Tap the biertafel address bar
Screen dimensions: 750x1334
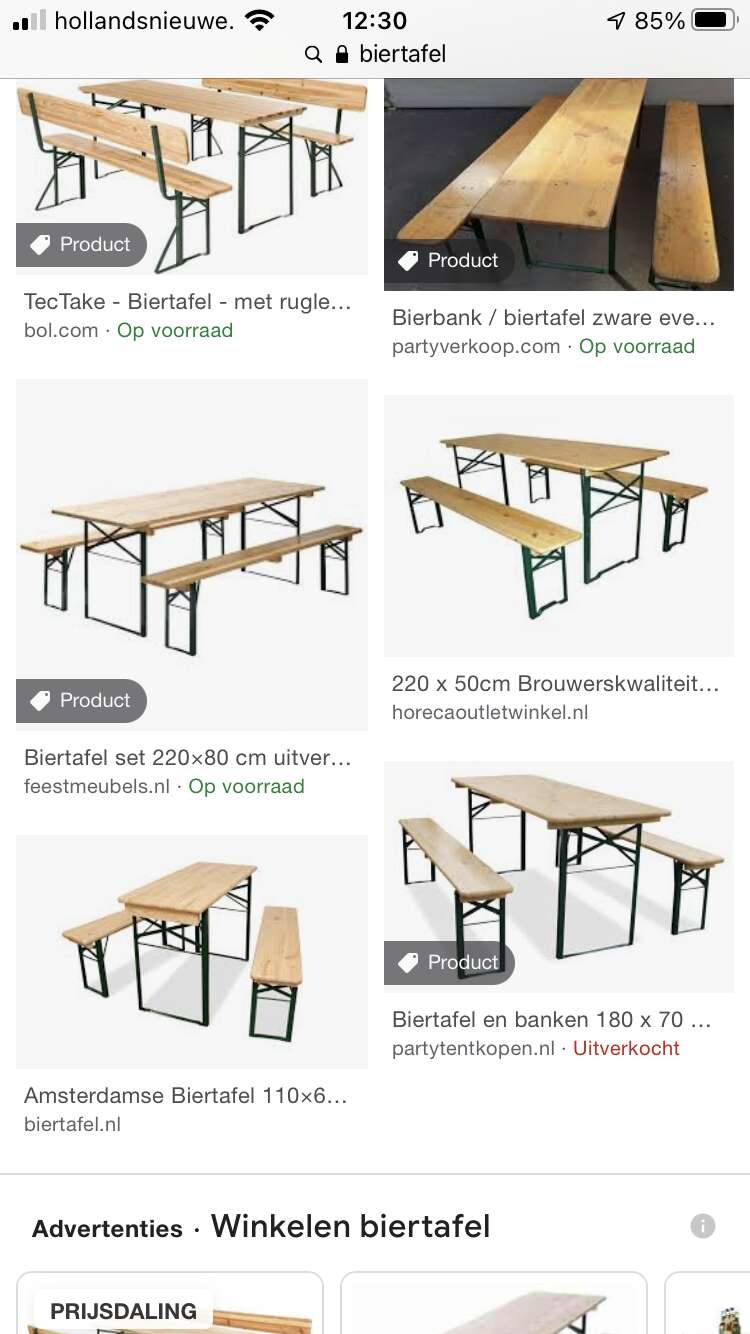coord(375,54)
